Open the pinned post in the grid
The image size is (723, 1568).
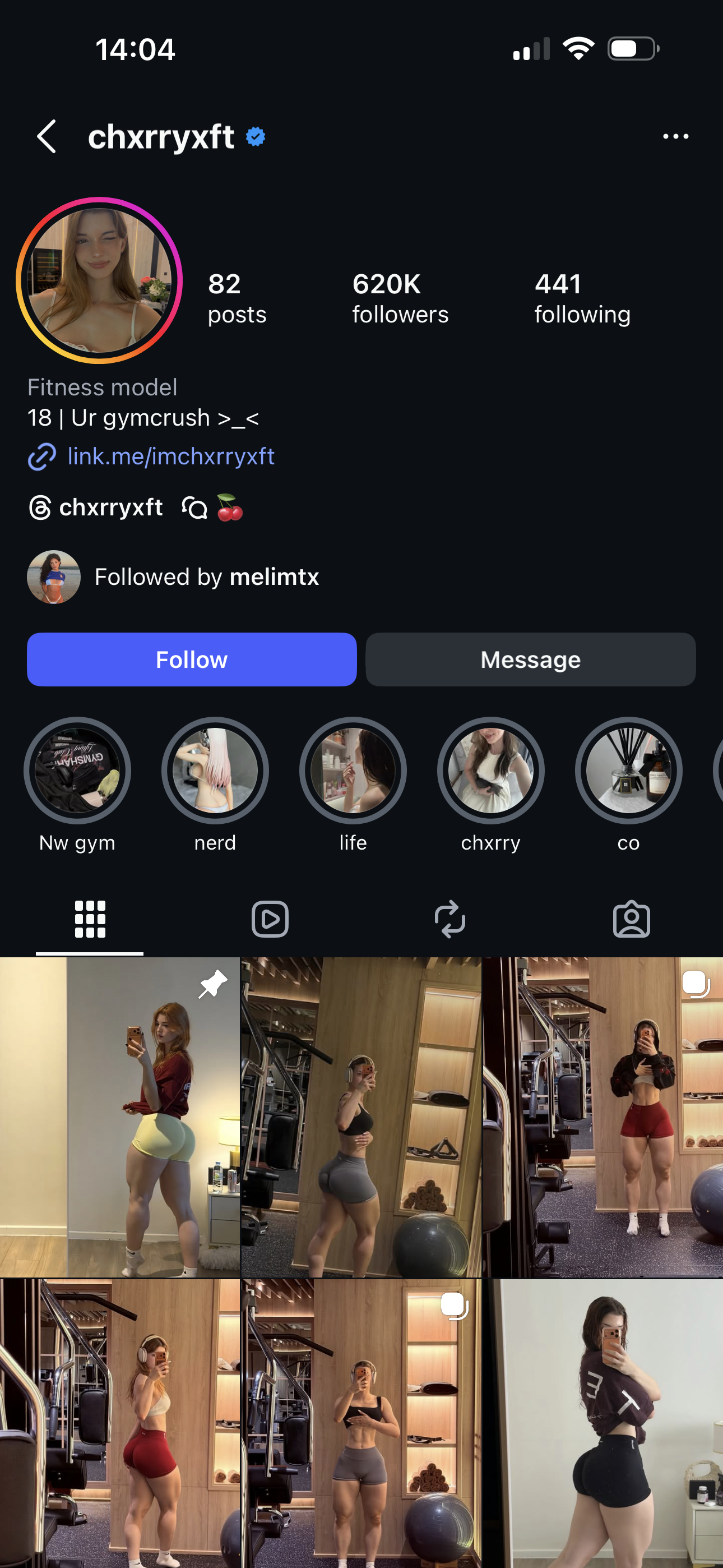click(x=120, y=1117)
